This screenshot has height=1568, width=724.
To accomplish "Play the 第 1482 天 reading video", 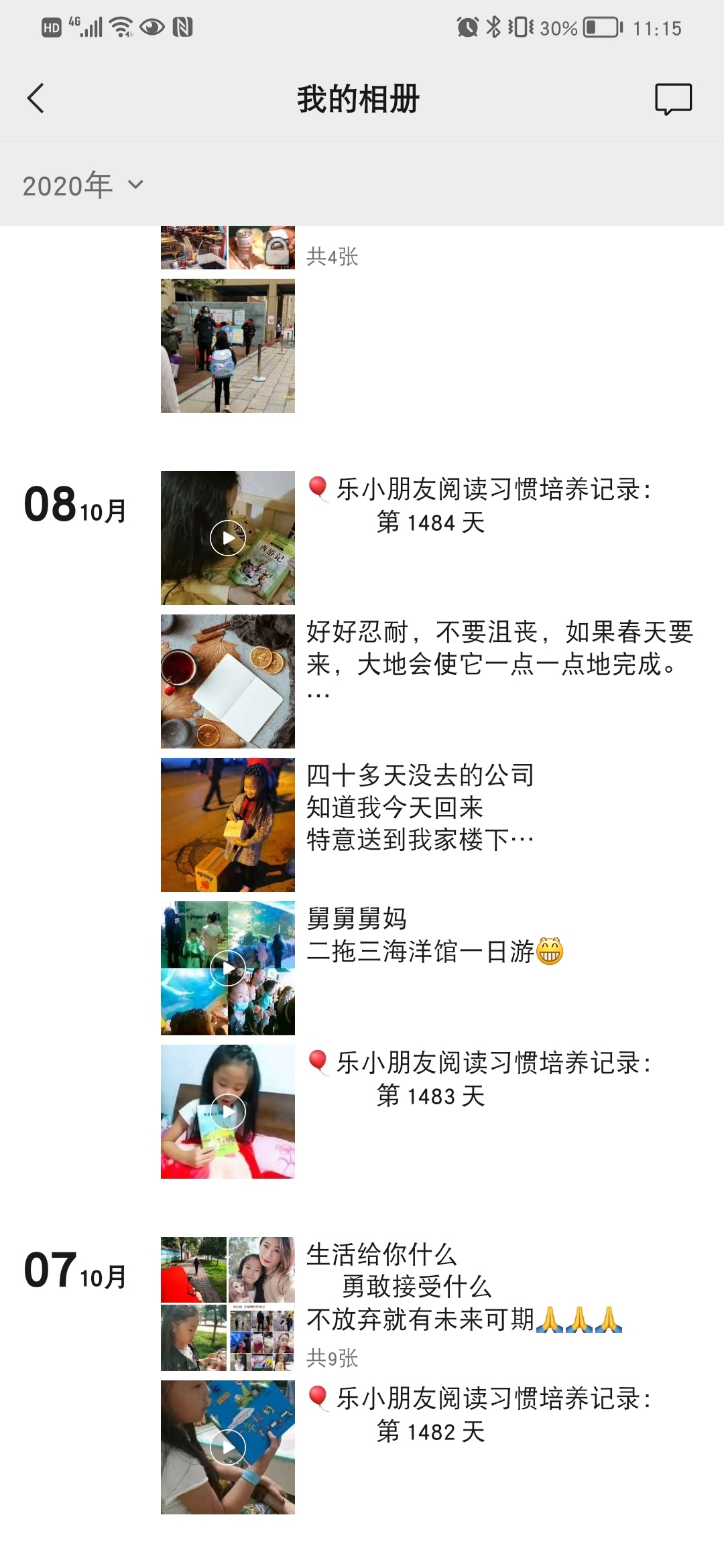I will coord(228,1447).
